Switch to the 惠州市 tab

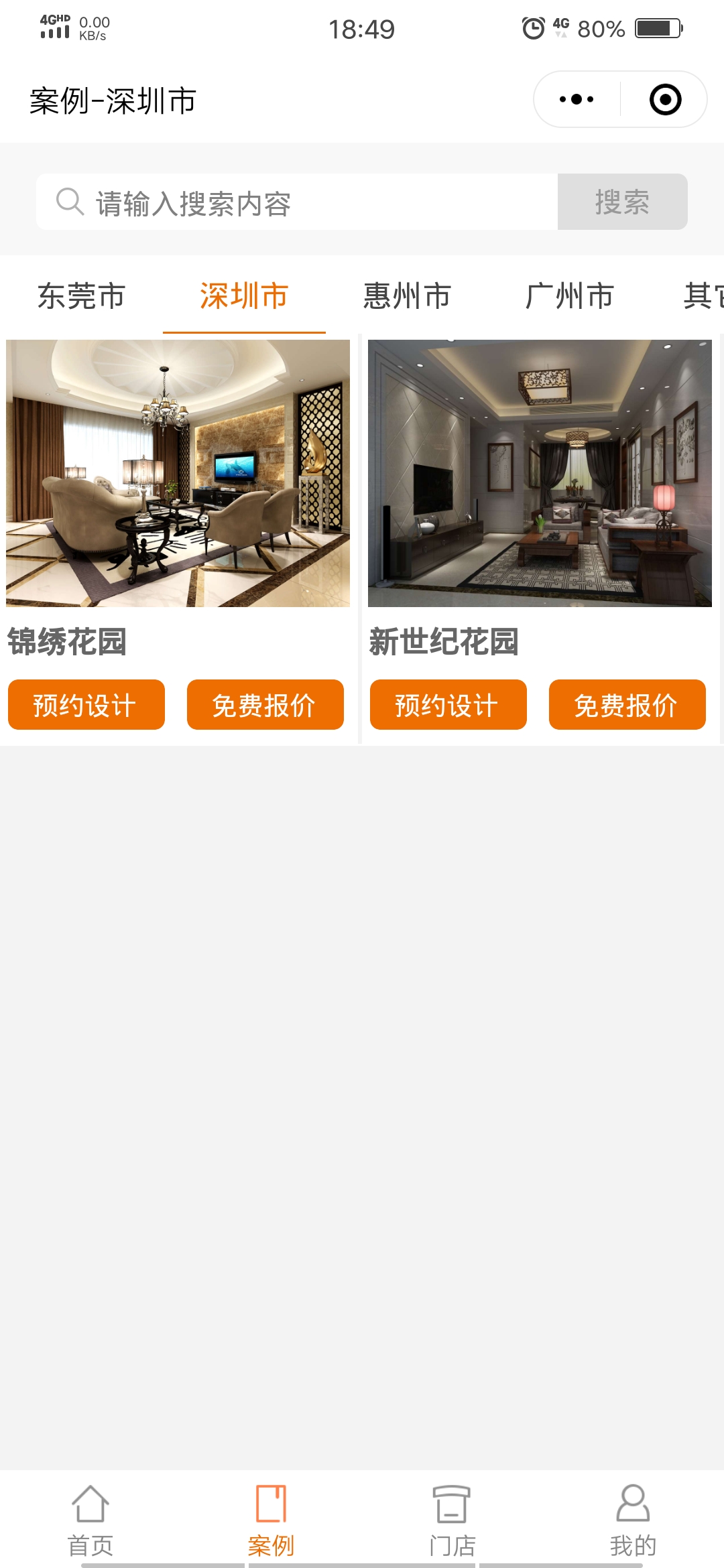pyautogui.click(x=407, y=296)
